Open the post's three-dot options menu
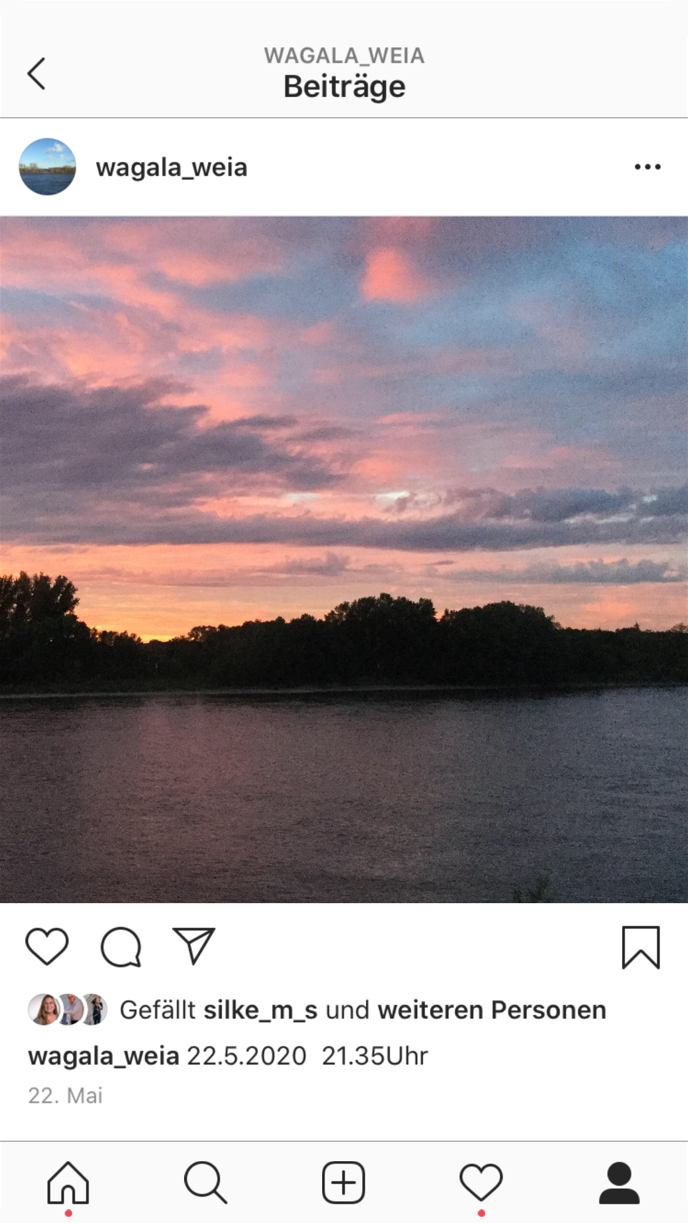Image resolution: width=688 pixels, height=1223 pixels. tap(647, 167)
